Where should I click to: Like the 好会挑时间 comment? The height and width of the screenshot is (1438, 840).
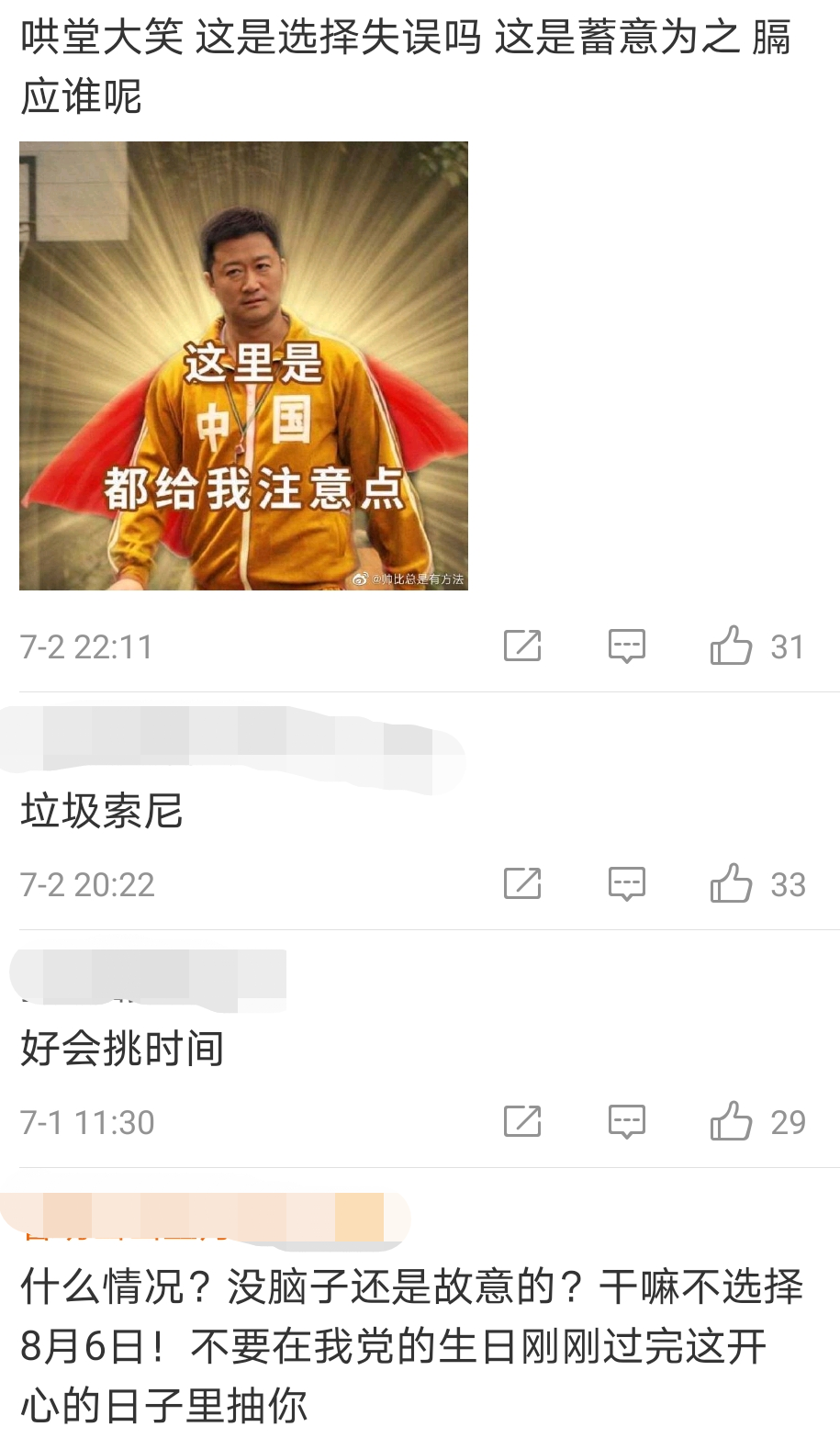click(x=732, y=1121)
